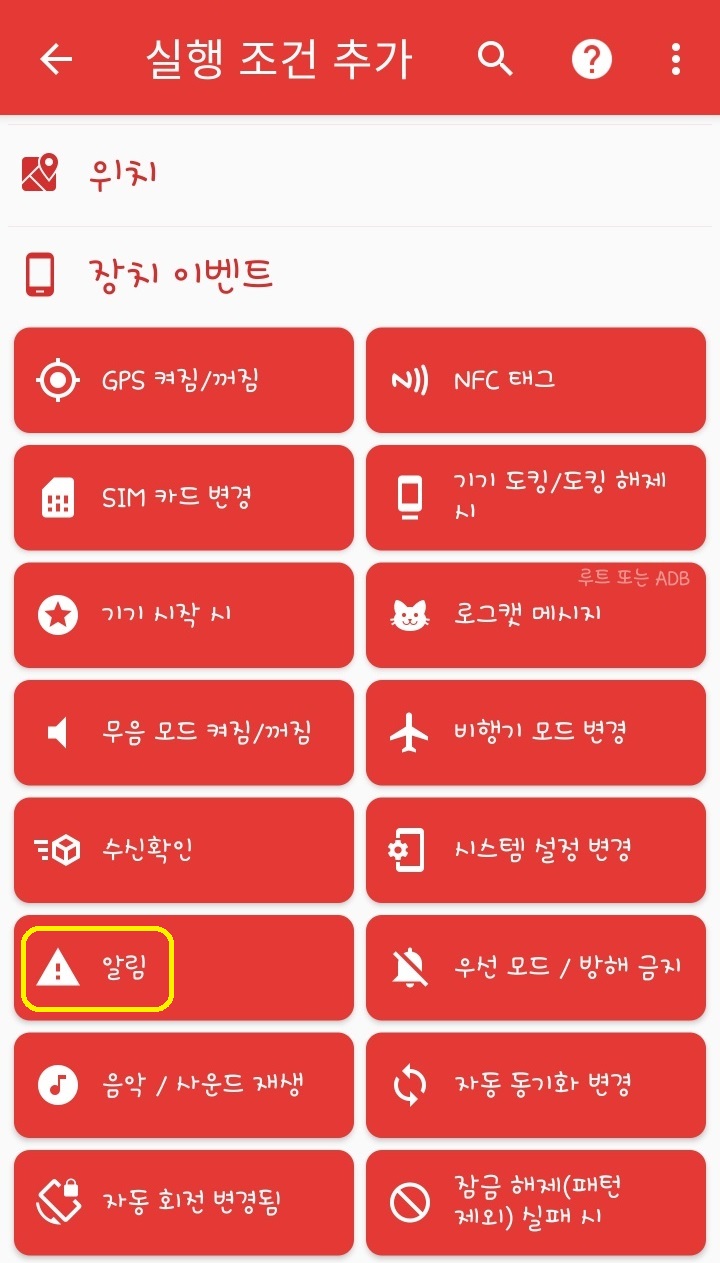Select 무음 모드 켜짐/꺼짐 trigger

[184, 733]
